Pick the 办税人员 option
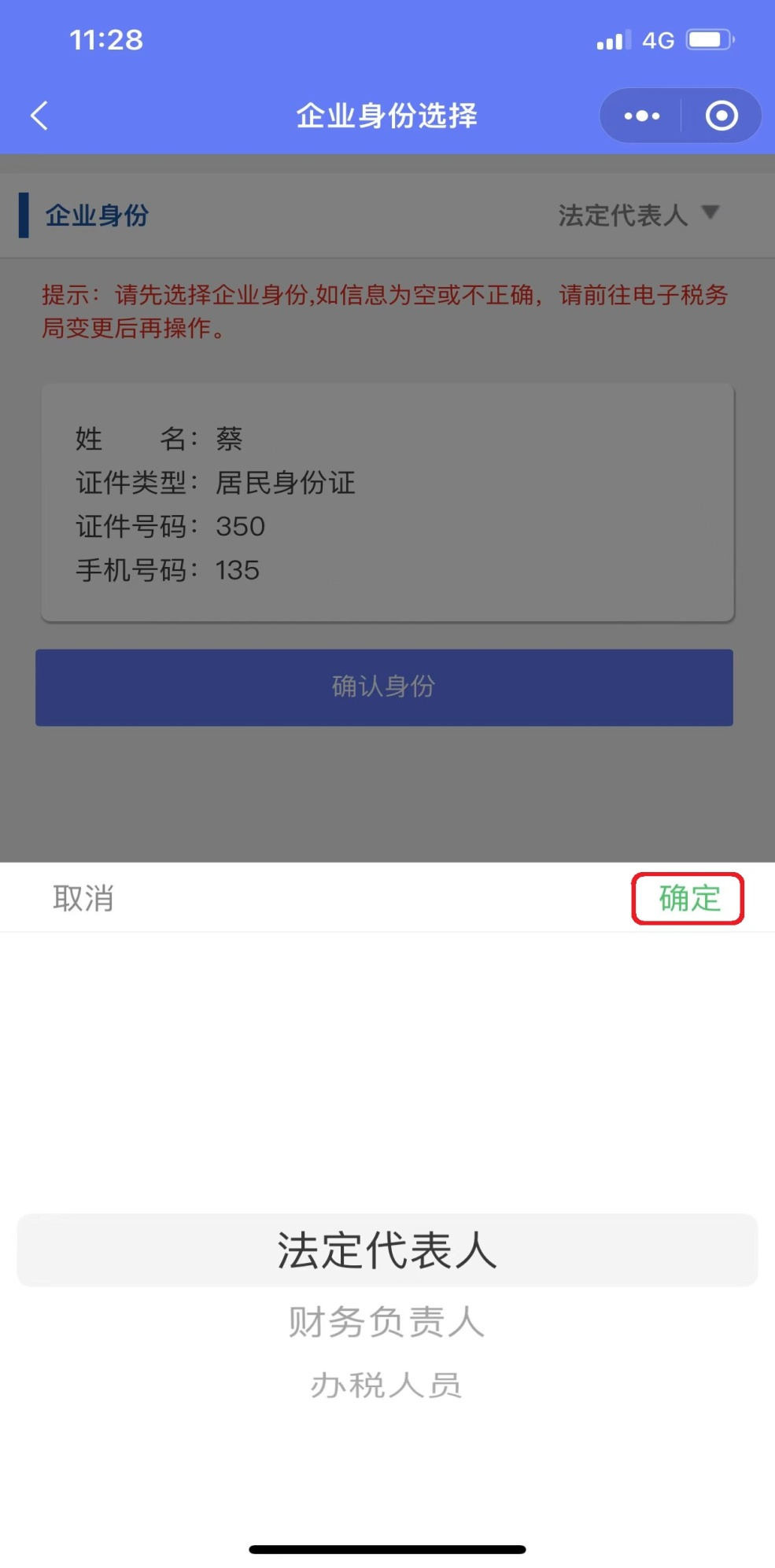Image resolution: width=775 pixels, height=1568 pixels. [386, 1385]
